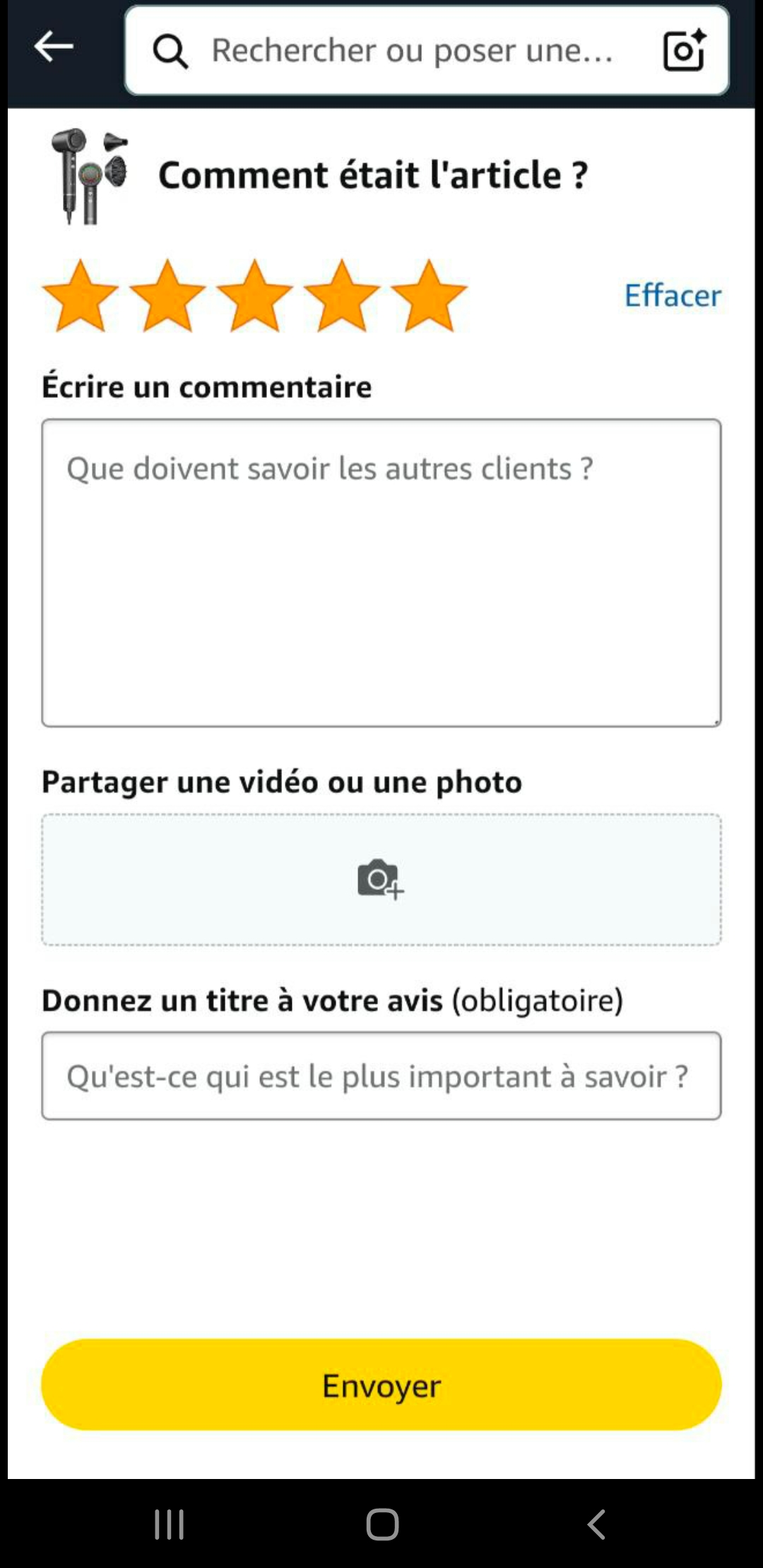Open recent apps from navigation bar
This screenshot has width=763, height=1568.
(x=170, y=1524)
